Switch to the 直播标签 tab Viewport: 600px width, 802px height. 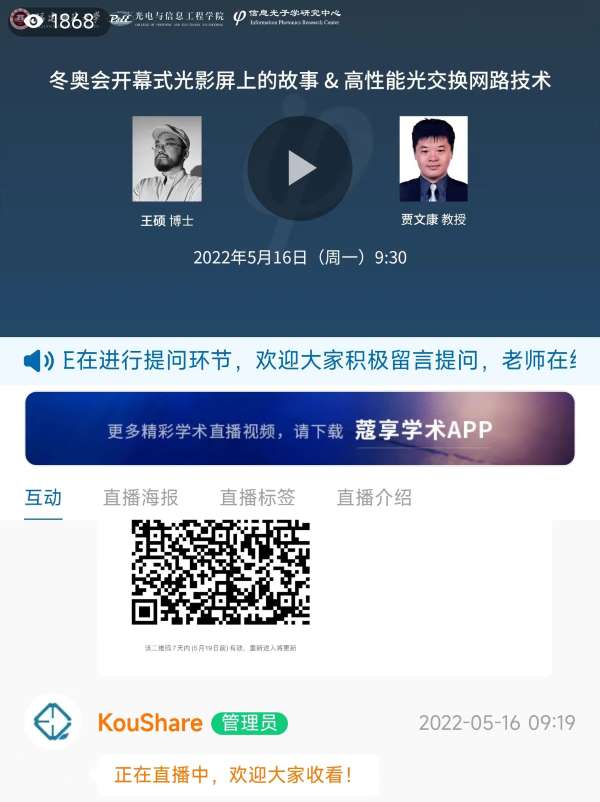[x=257, y=497]
